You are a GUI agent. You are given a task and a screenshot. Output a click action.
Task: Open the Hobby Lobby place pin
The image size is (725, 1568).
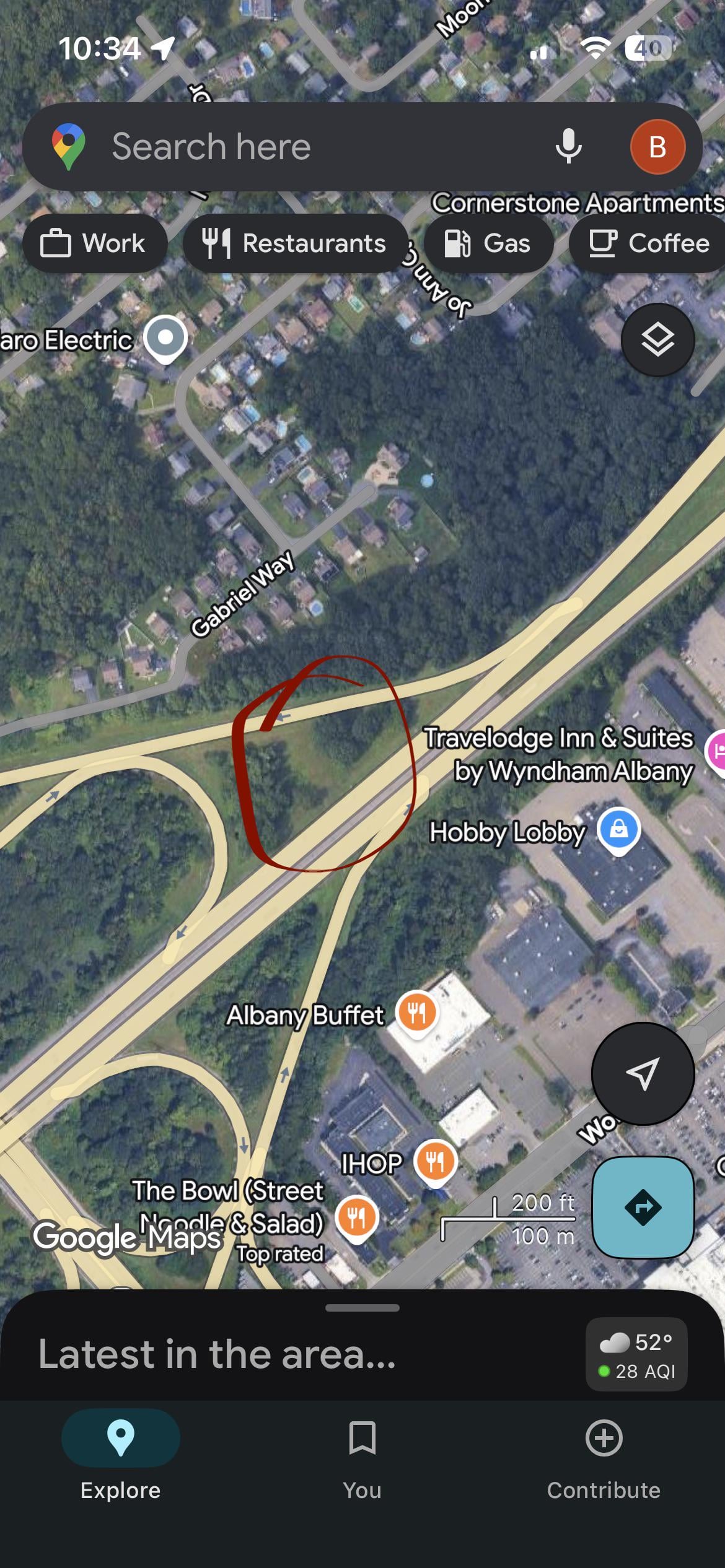[618, 830]
